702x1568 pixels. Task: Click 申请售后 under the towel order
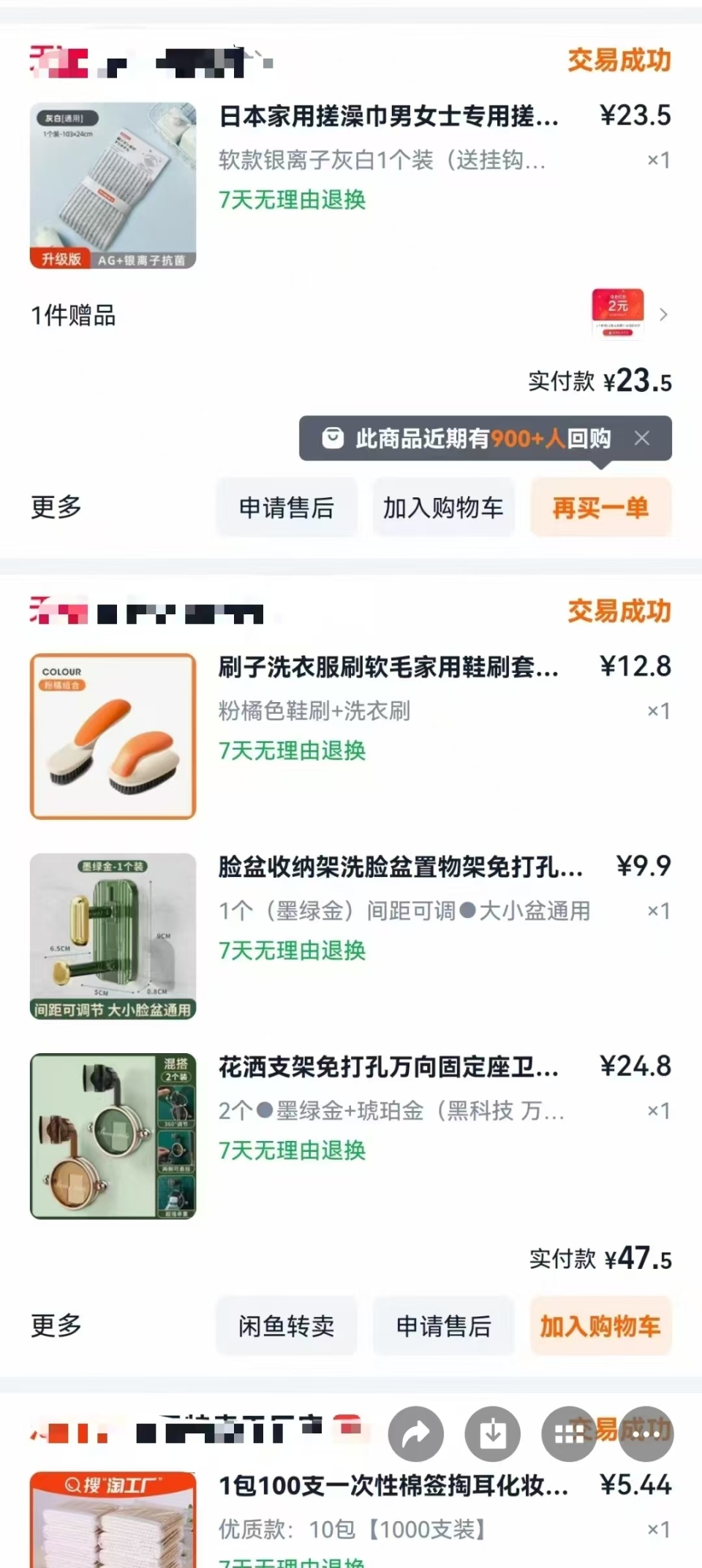[x=287, y=507]
